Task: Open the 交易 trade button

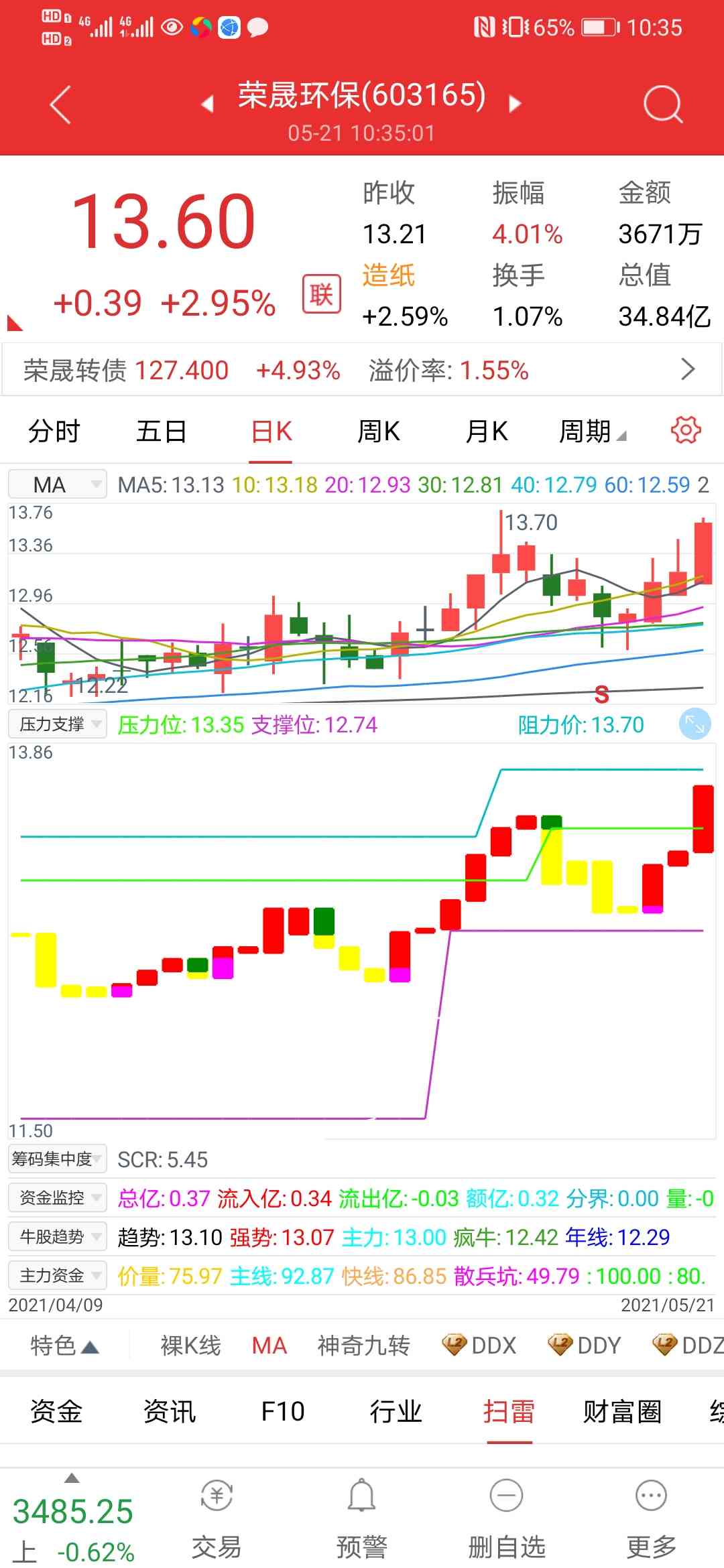Action: point(217,1519)
